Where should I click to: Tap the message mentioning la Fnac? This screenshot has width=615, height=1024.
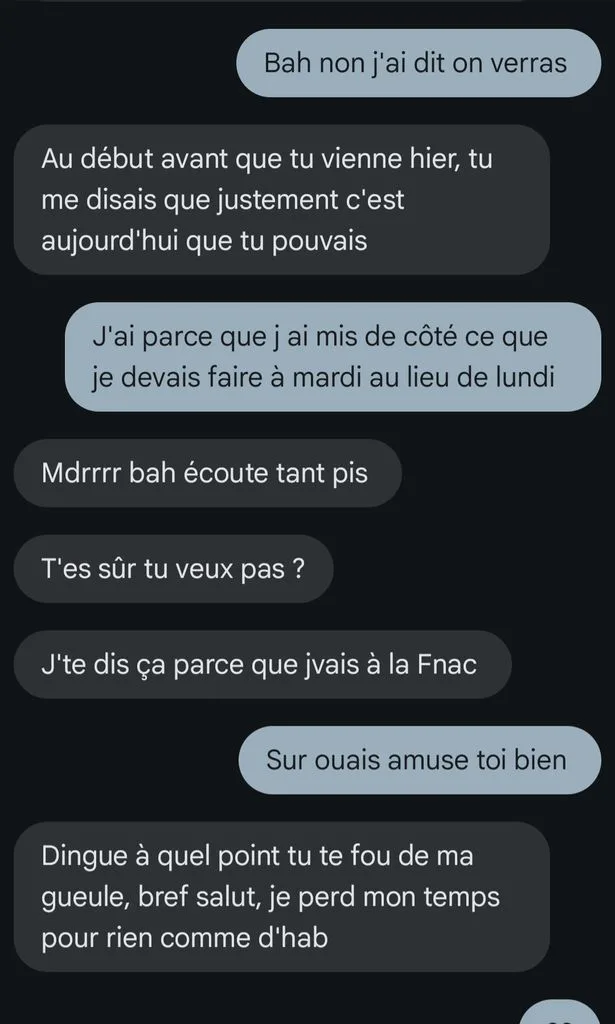point(262,665)
